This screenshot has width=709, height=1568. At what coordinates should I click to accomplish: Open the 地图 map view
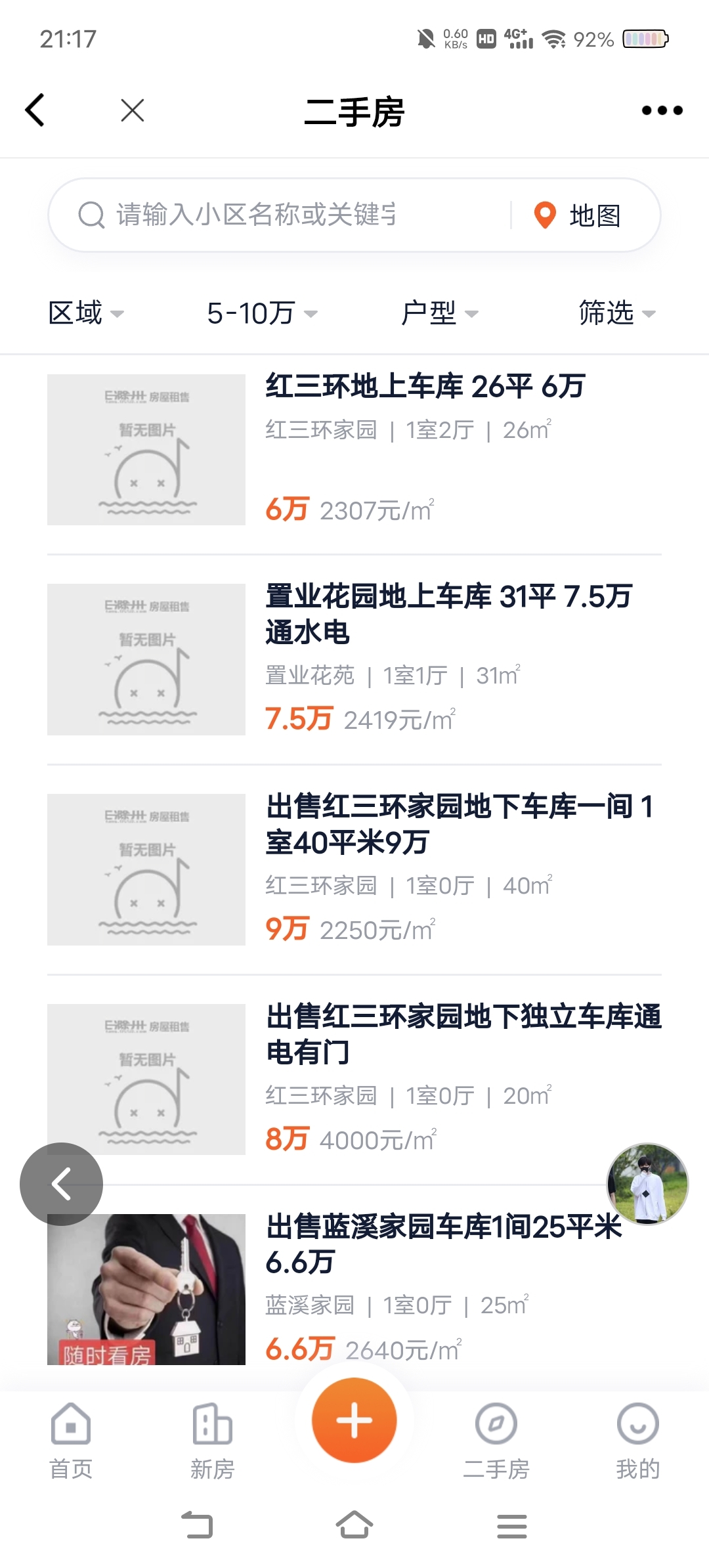[578, 215]
